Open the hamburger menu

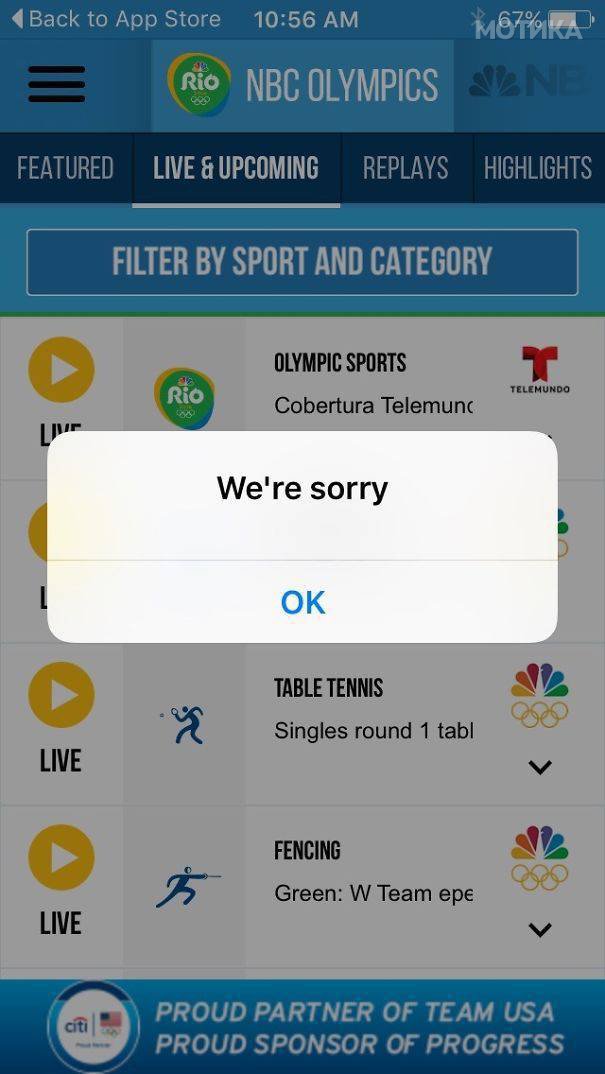coord(56,85)
